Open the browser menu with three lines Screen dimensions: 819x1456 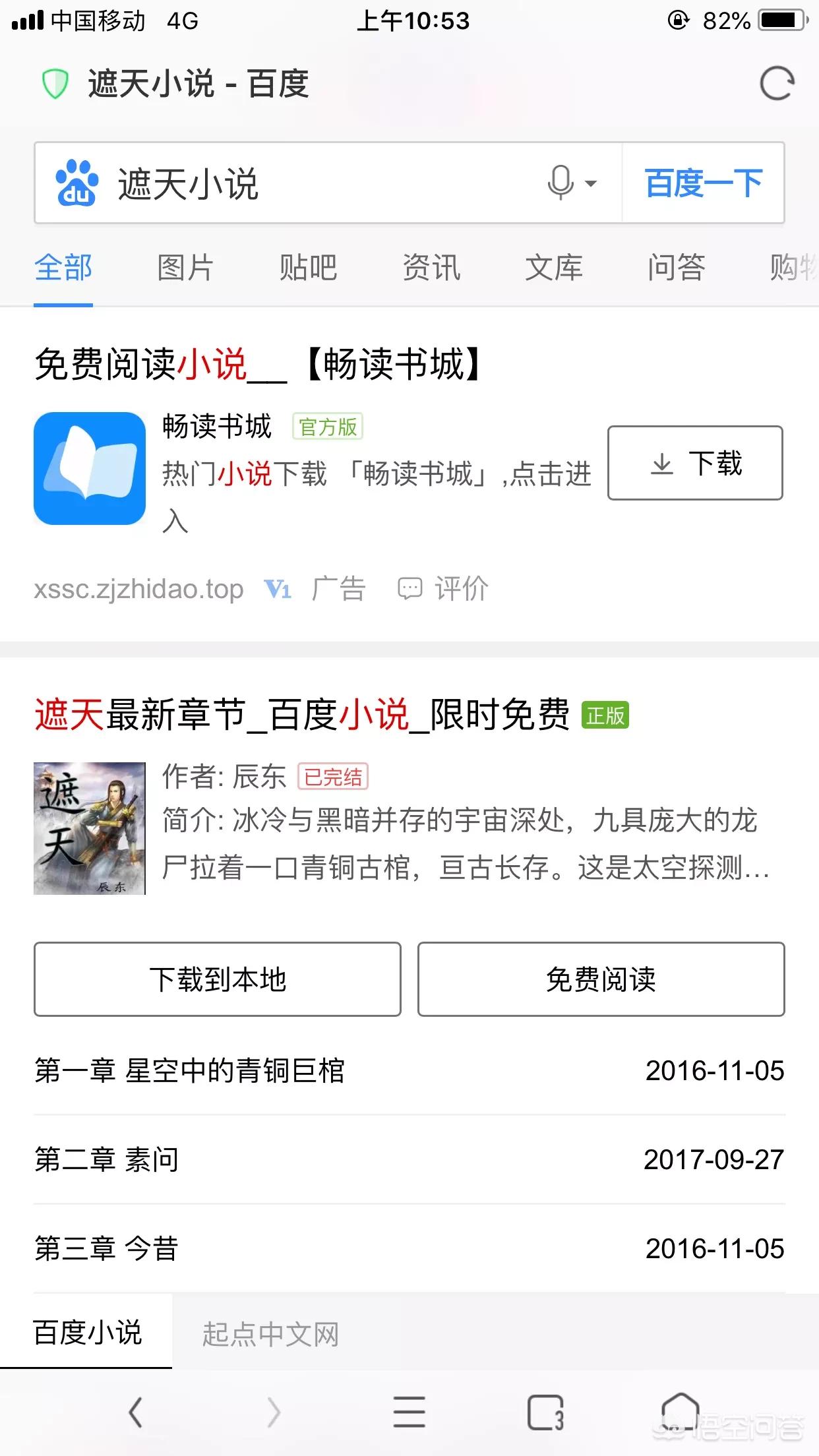click(409, 1412)
